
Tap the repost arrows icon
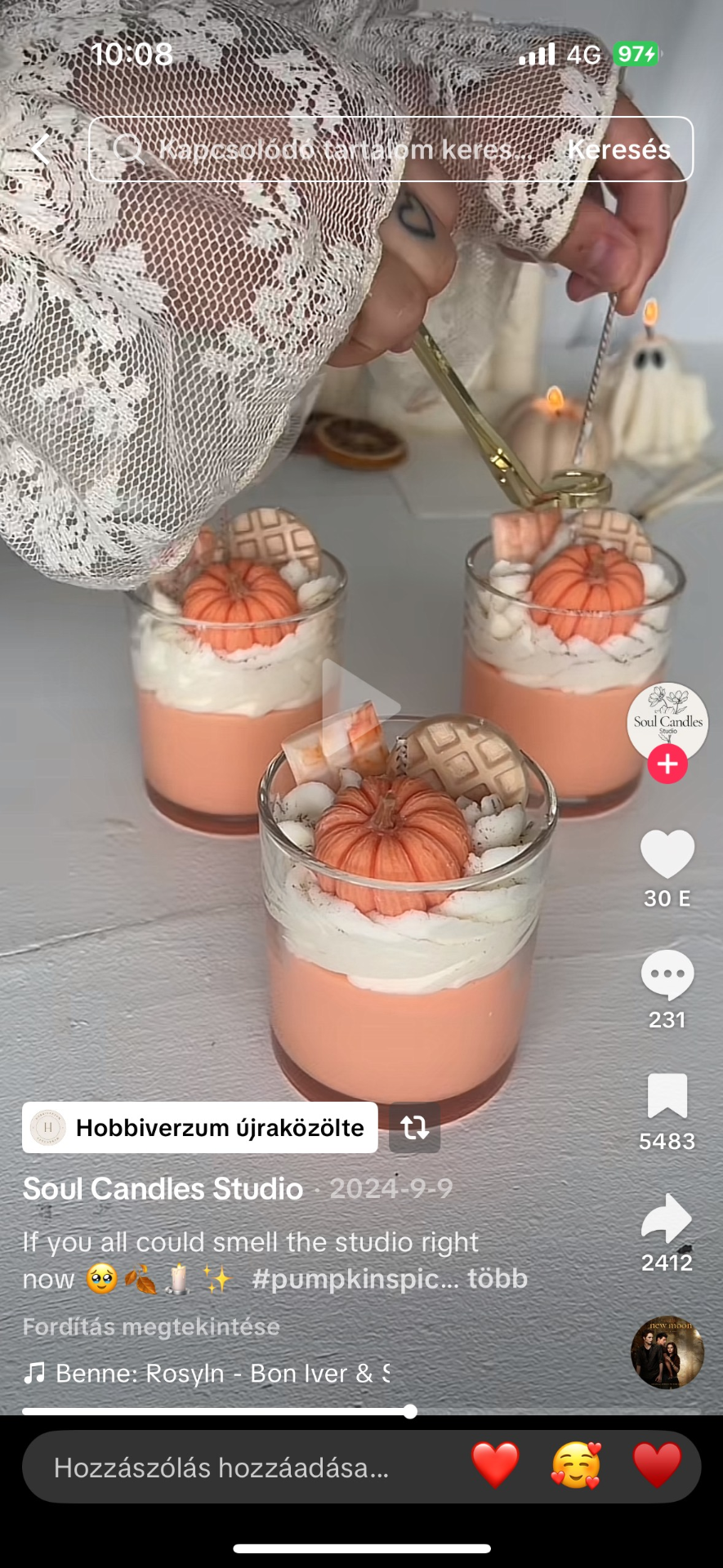(x=415, y=1128)
